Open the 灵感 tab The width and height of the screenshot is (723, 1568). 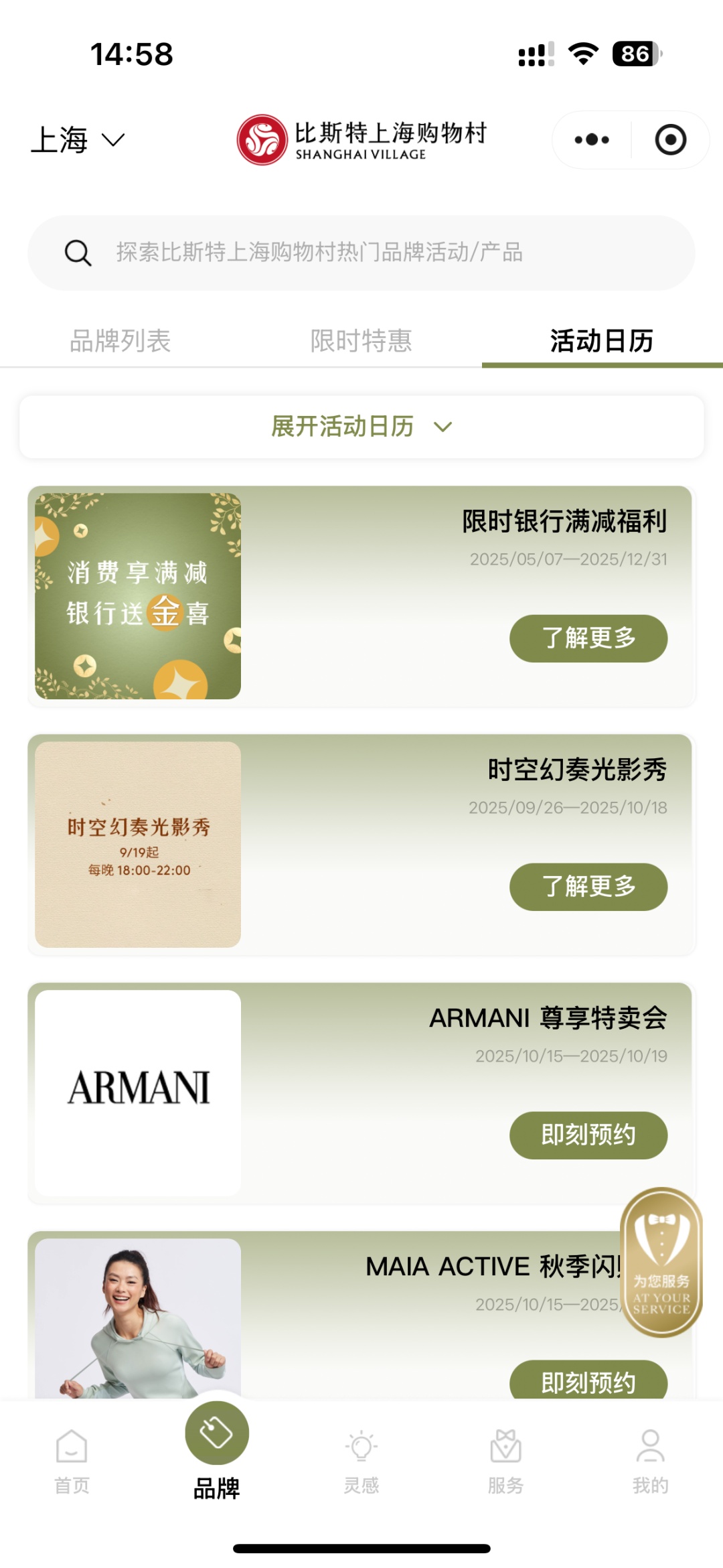(x=361, y=1462)
